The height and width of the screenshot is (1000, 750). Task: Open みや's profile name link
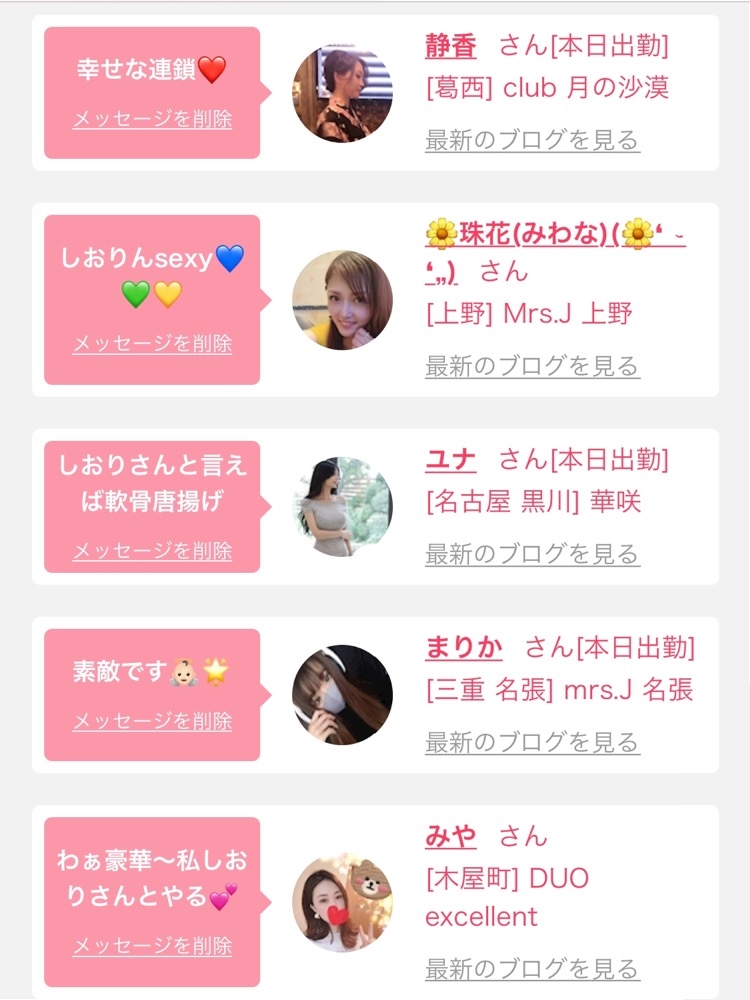click(451, 836)
